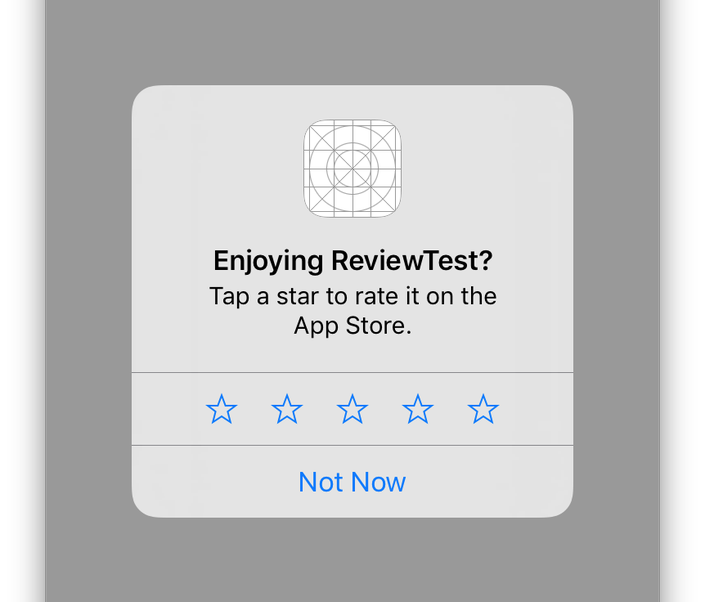Give ReviewTest a two-star rating
Image resolution: width=705 pixels, height=602 pixels.
point(287,409)
